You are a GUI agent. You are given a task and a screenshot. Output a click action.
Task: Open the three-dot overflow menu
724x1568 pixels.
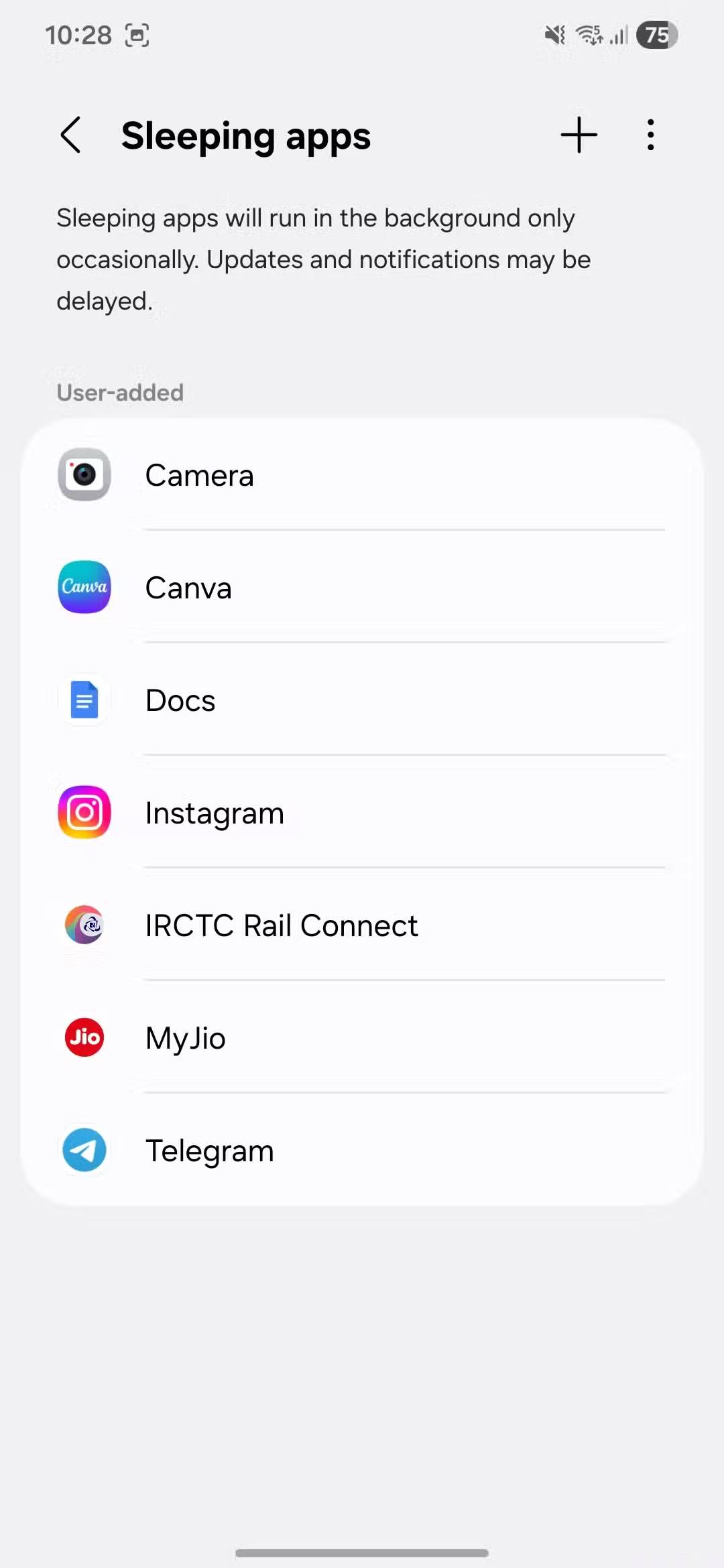click(650, 135)
